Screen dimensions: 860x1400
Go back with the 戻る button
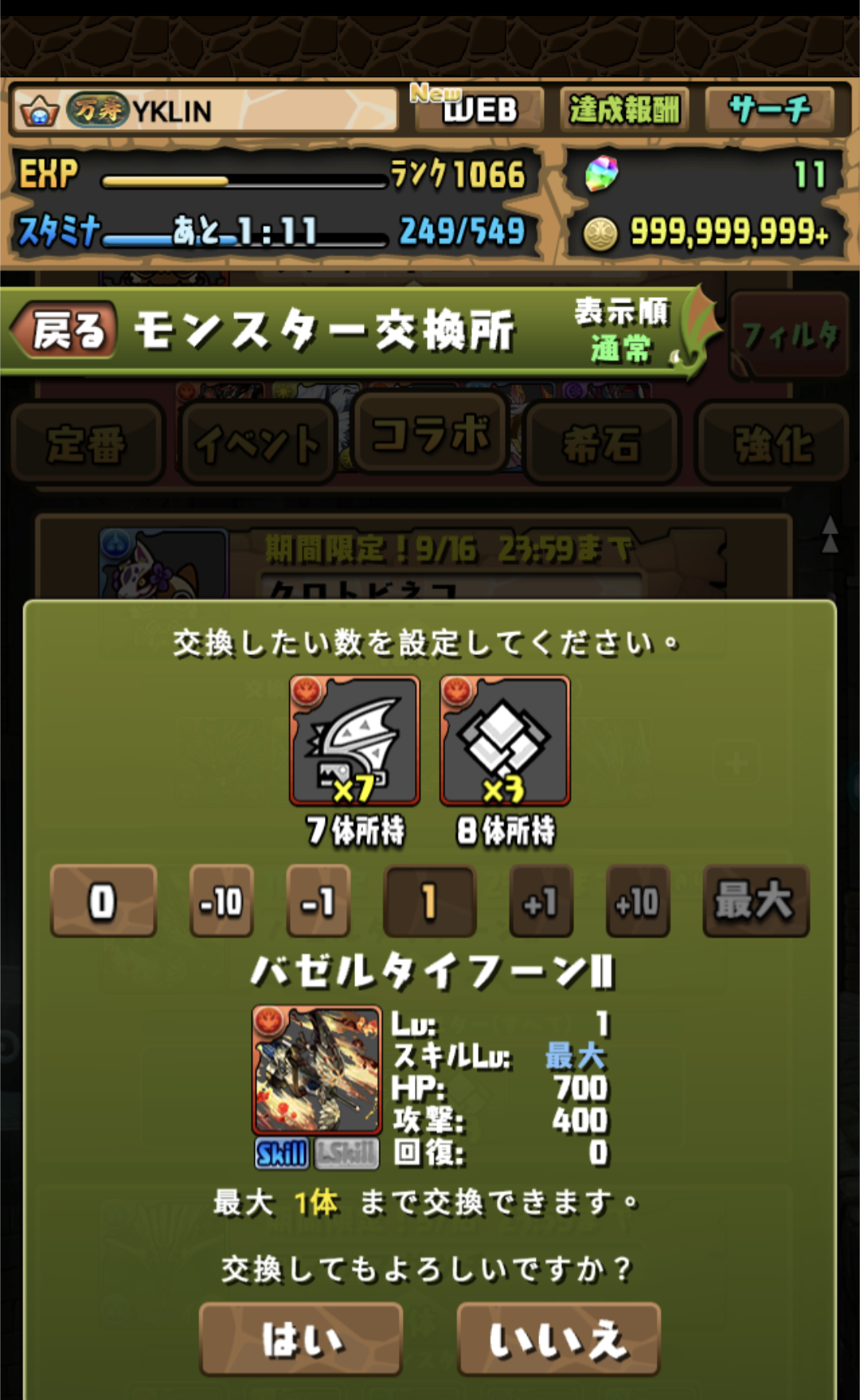point(65,330)
